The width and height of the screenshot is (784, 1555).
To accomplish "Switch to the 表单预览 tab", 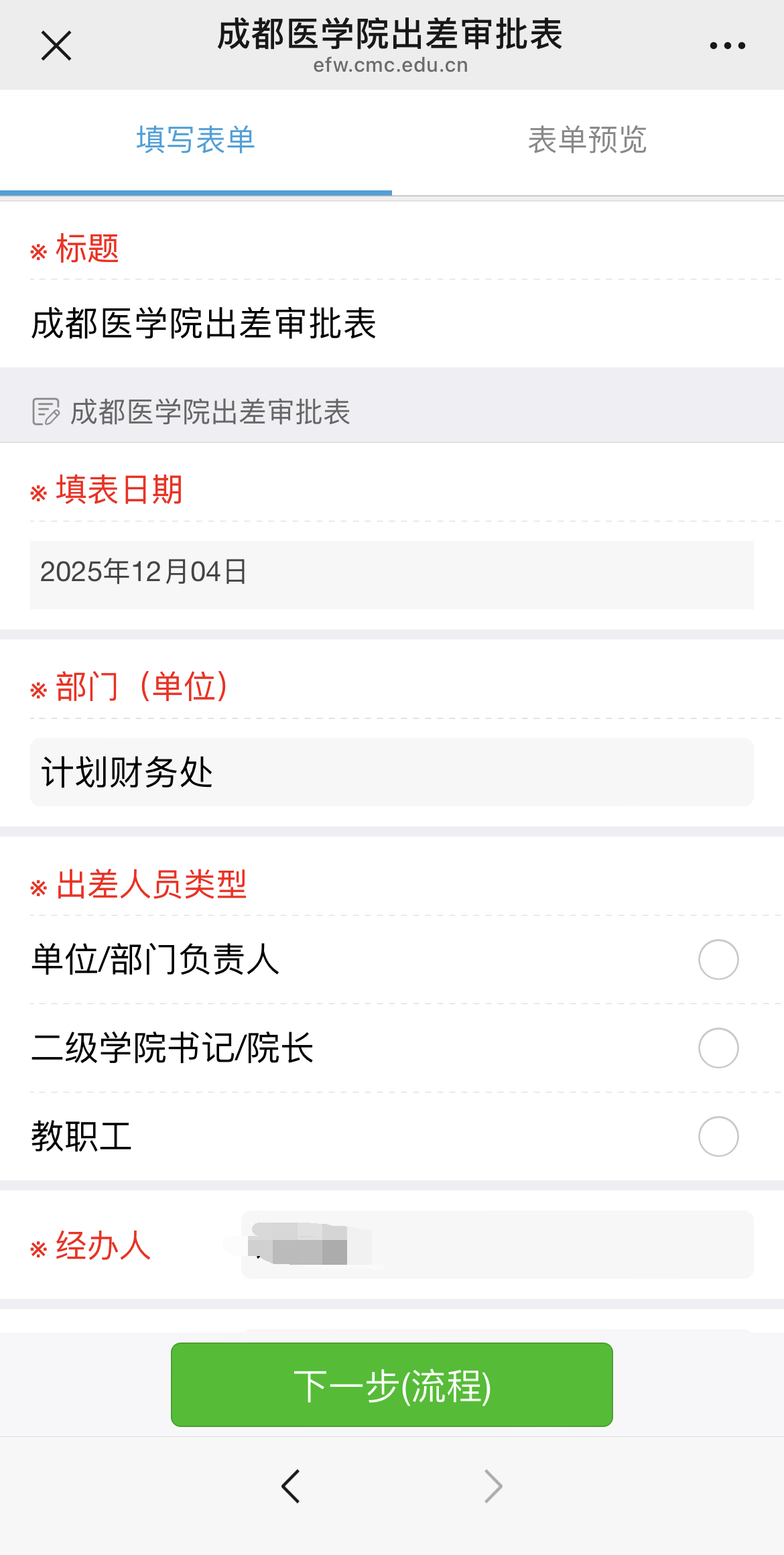I will [x=587, y=141].
